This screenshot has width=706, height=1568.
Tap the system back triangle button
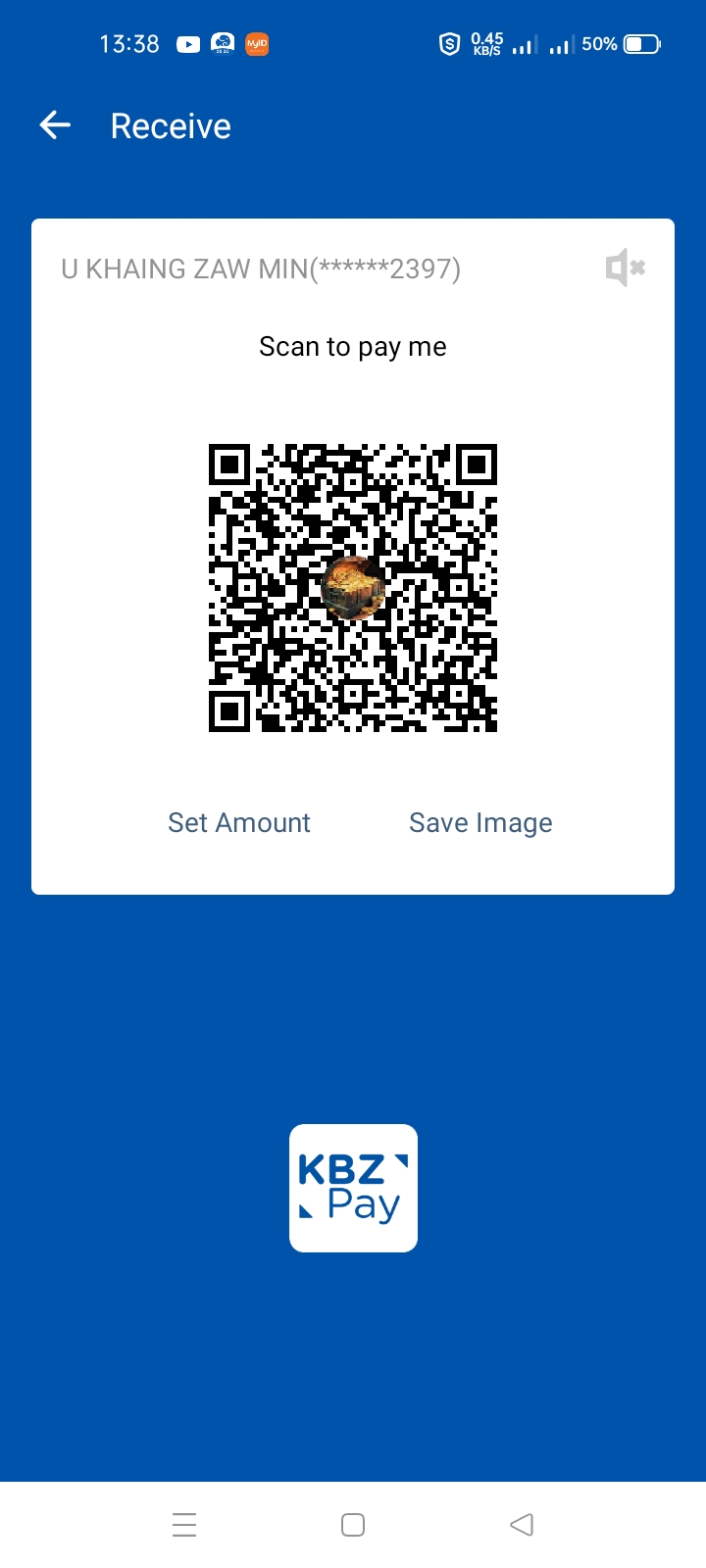coord(522,1525)
